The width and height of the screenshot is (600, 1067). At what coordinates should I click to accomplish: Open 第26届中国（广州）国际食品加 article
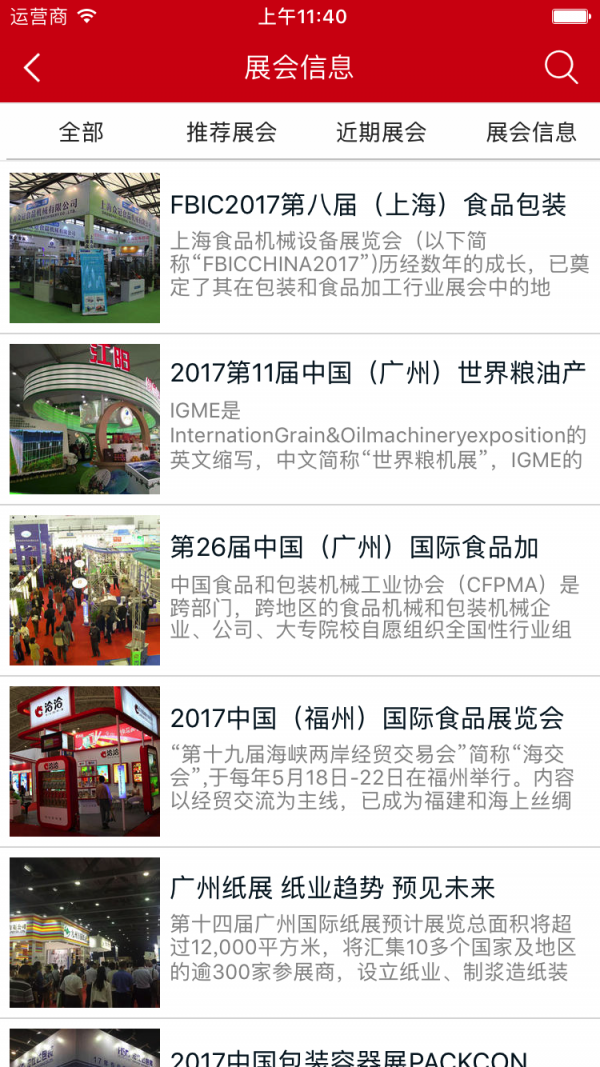pos(300,591)
